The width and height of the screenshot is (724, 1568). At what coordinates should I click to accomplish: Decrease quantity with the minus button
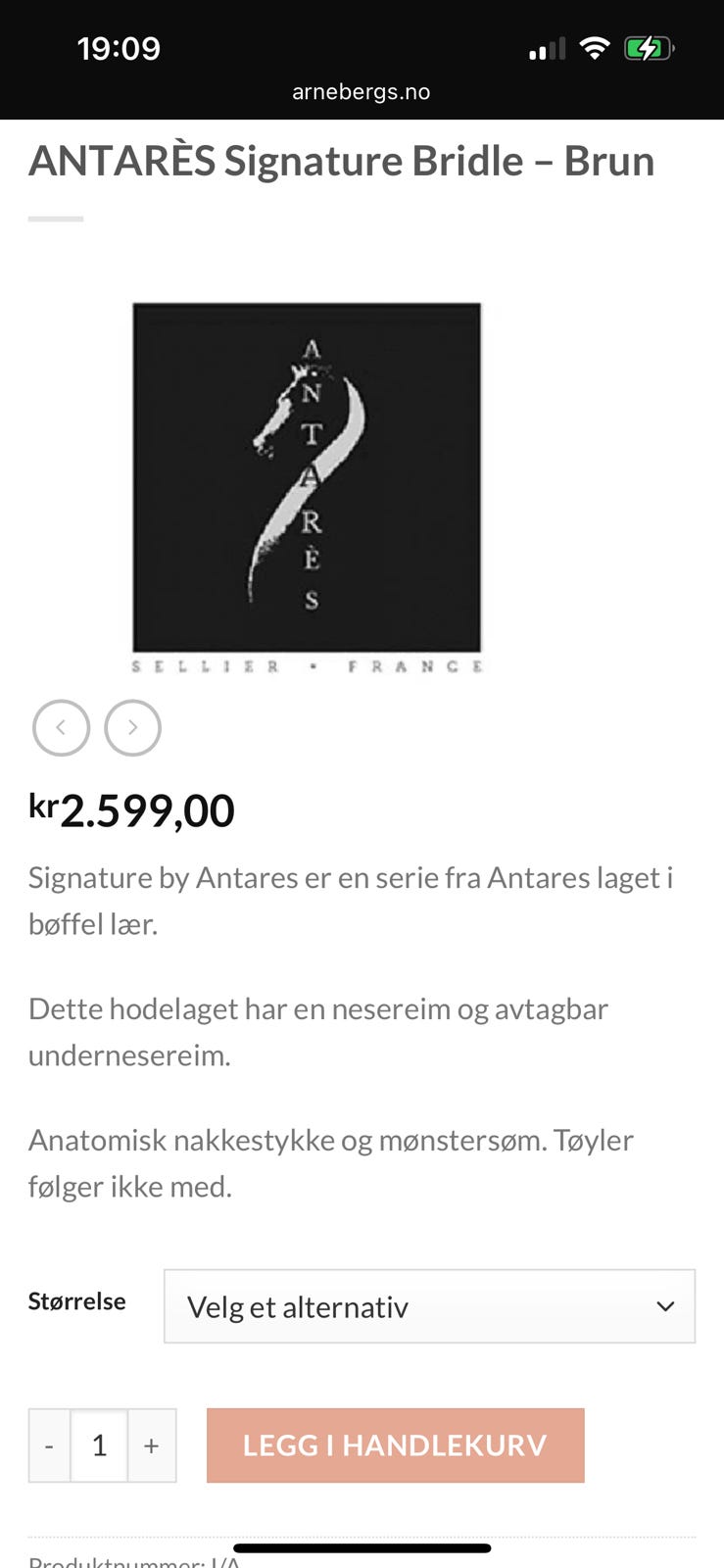pos(49,1445)
